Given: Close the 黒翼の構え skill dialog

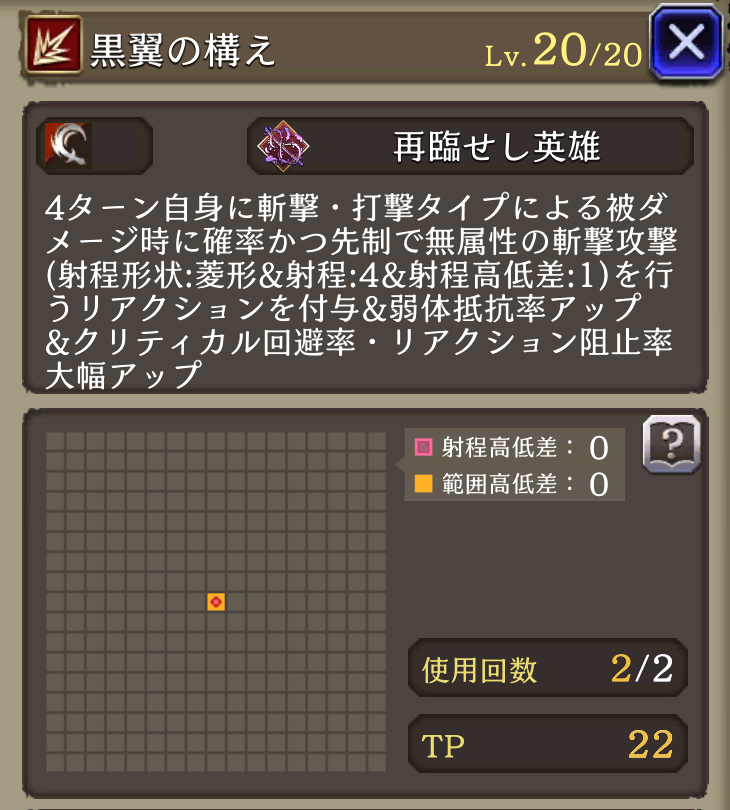Looking at the screenshot, I should coord(687,43).
